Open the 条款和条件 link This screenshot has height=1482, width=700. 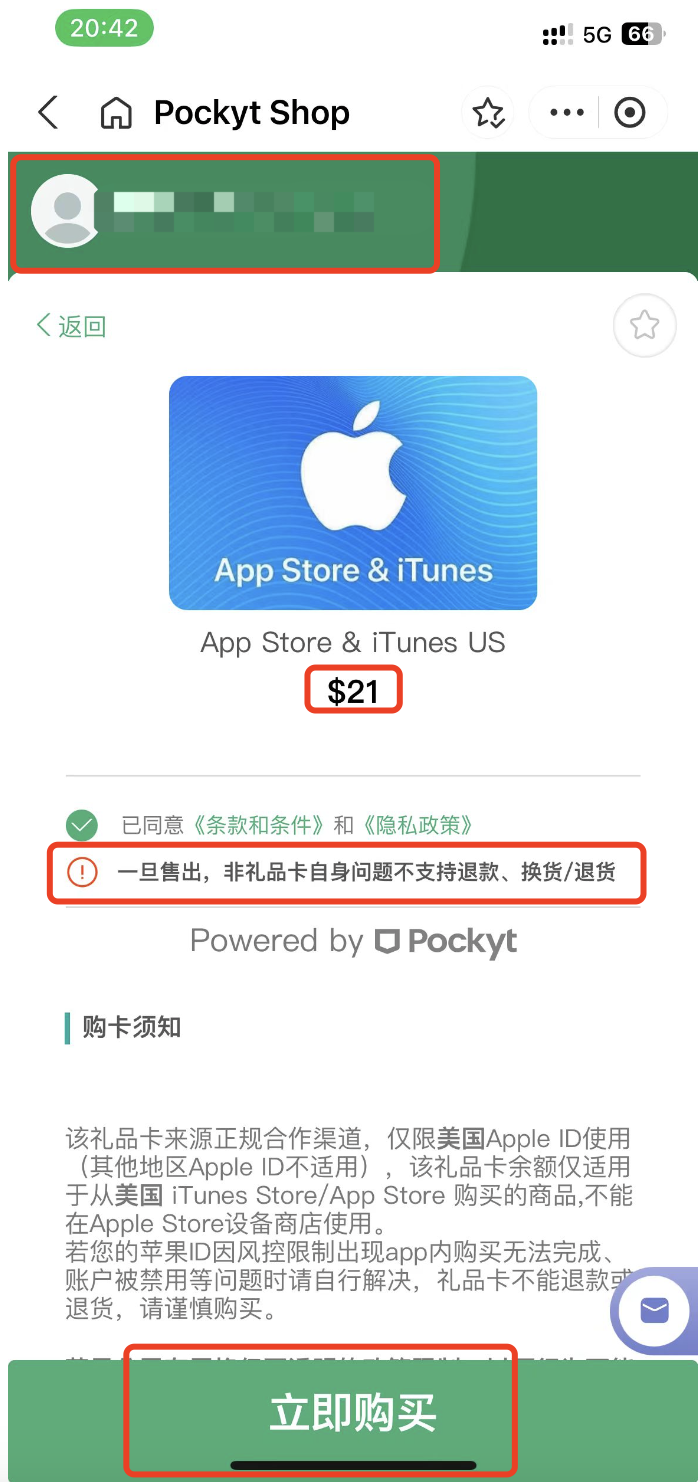259,825
